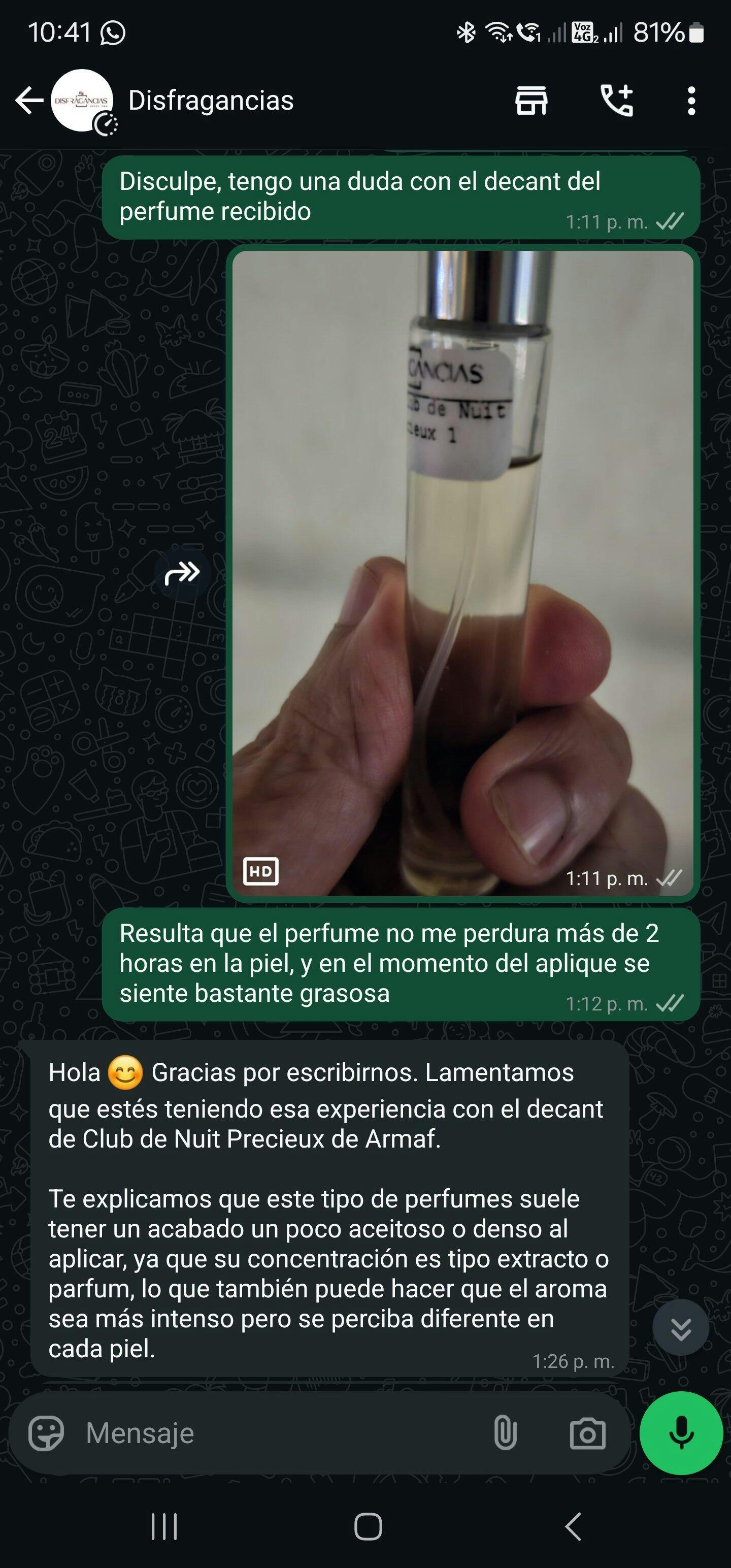
Task: Open the sent perfume decant photo
Action: (462, 573)
